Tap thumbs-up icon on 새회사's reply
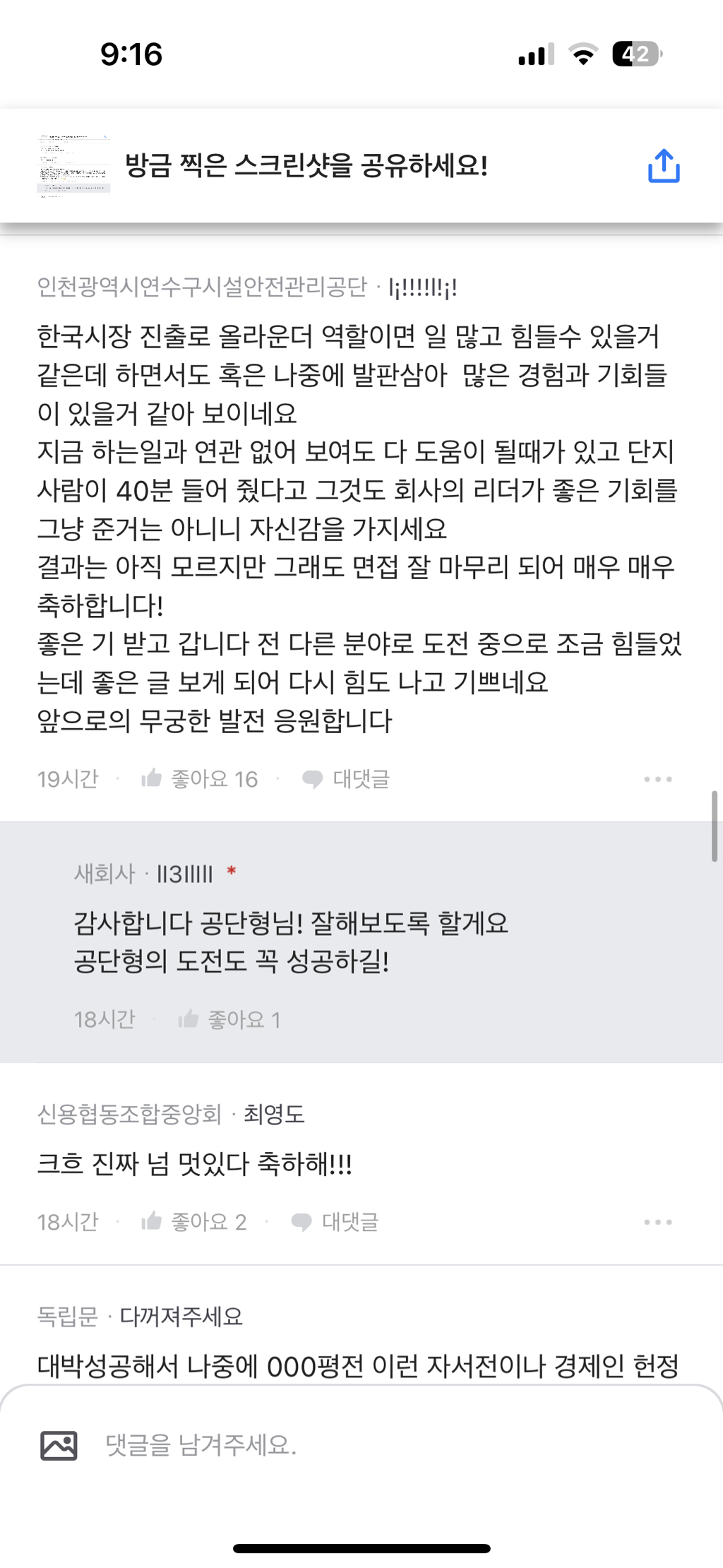 [188, 1019]
